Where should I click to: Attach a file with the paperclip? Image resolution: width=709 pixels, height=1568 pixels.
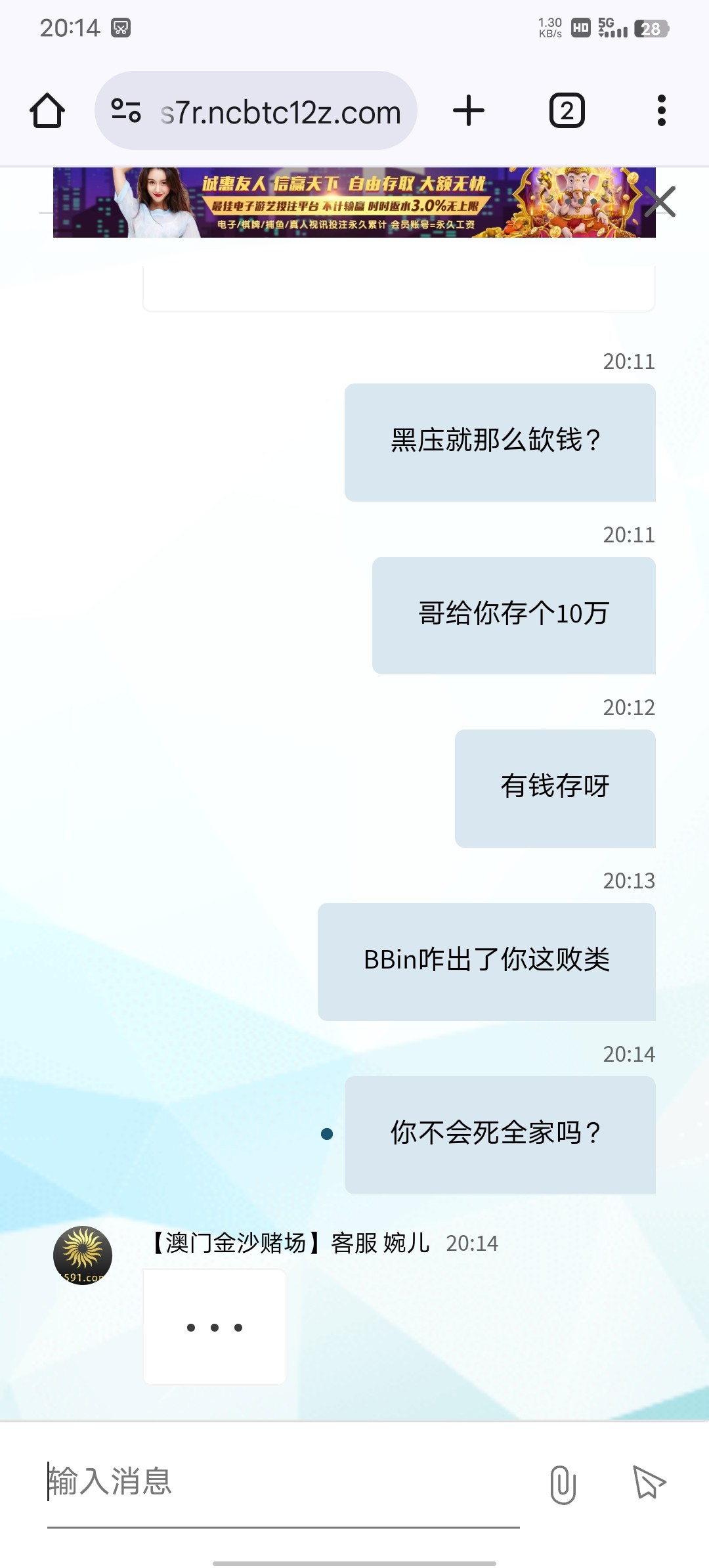pyautogui.click(x=563, y=1484)
